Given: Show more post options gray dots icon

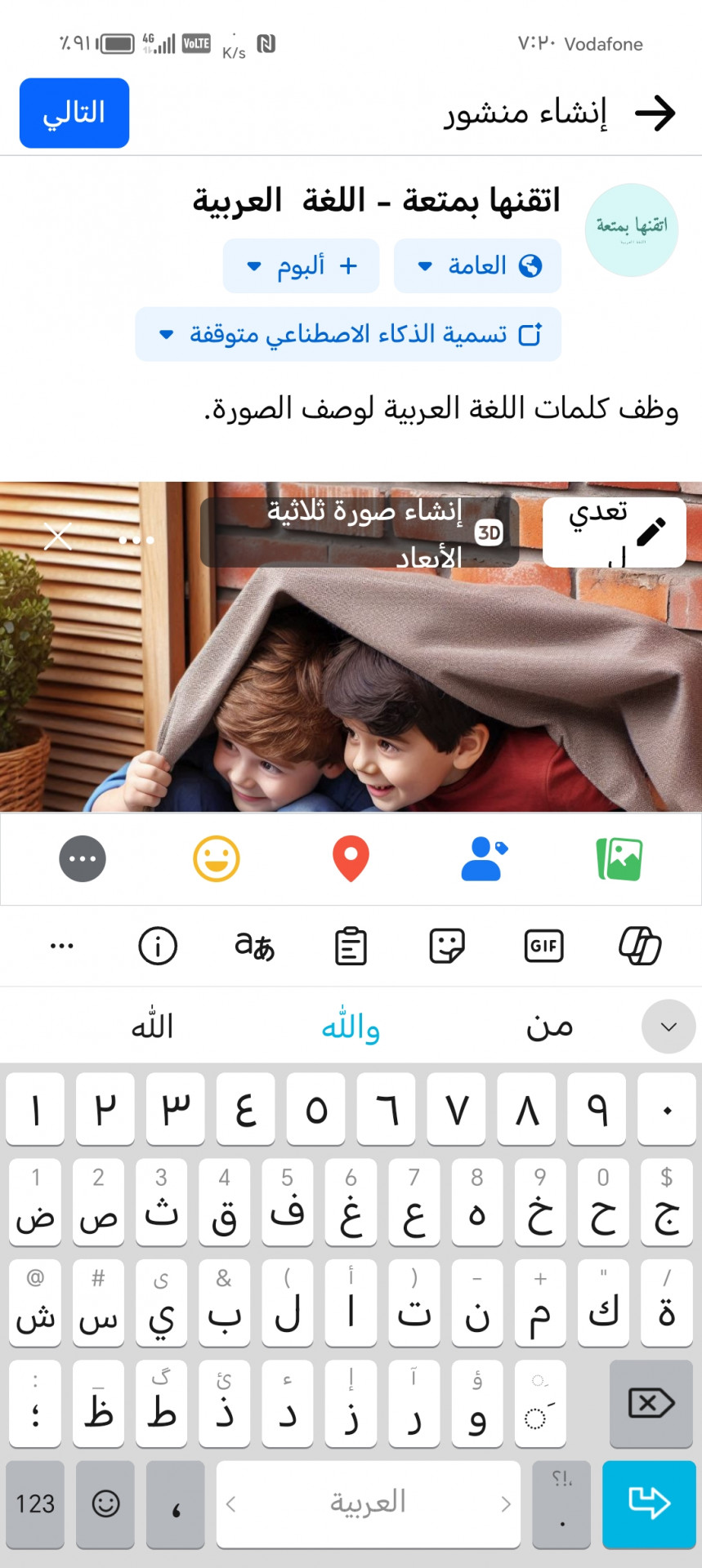Looking at the screenshot, I should click(83, 859).
